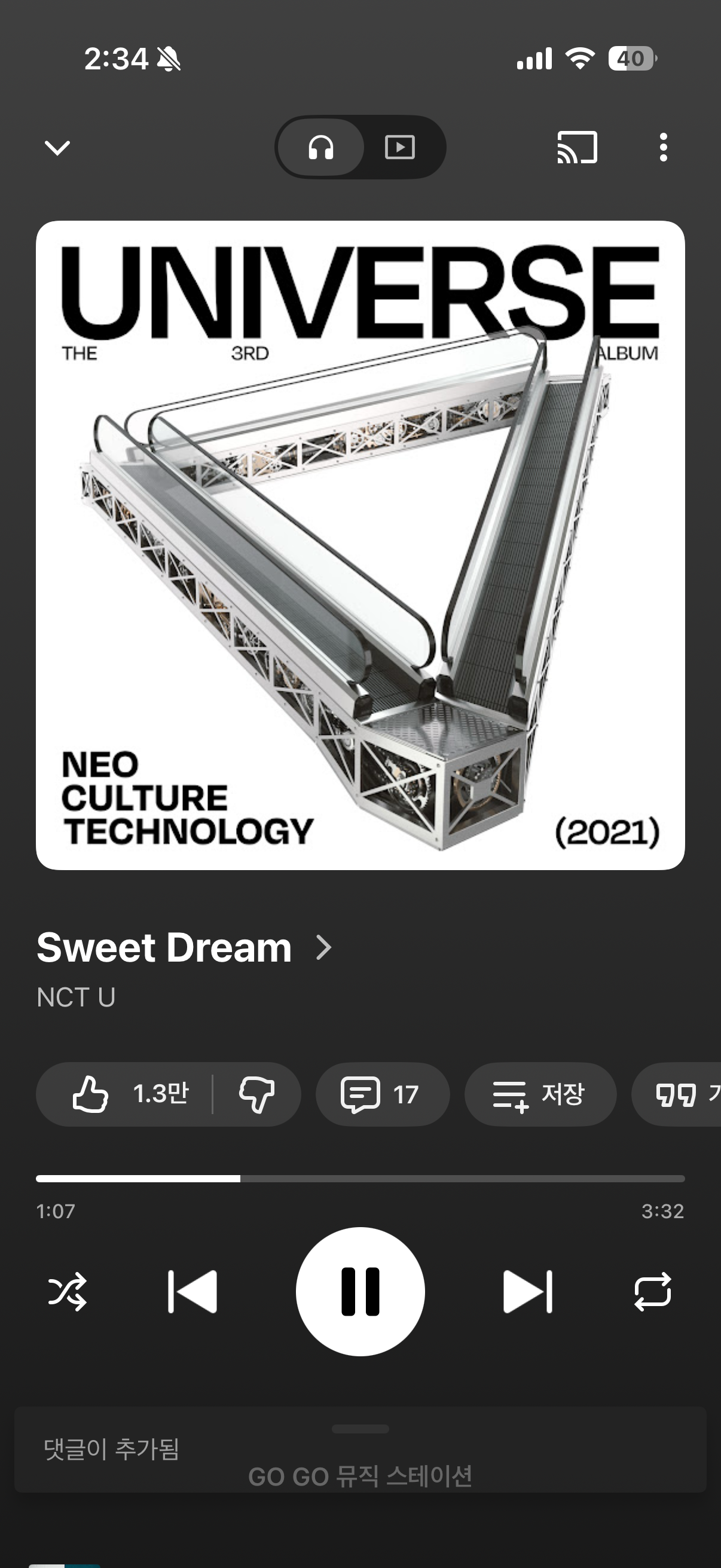
Task: Skip to the next track
Action: (528, 1292)
